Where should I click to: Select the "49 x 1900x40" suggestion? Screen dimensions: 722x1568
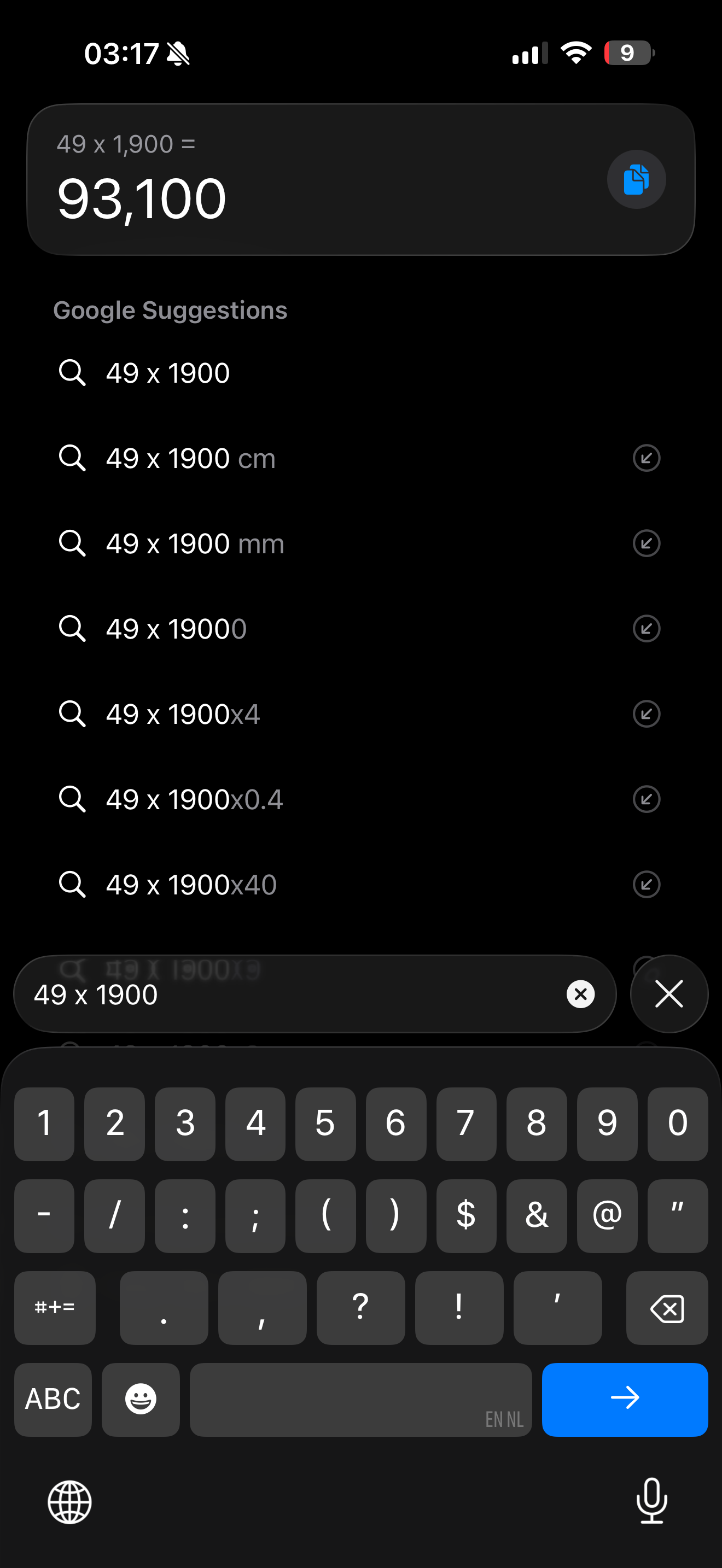point(191,885)
